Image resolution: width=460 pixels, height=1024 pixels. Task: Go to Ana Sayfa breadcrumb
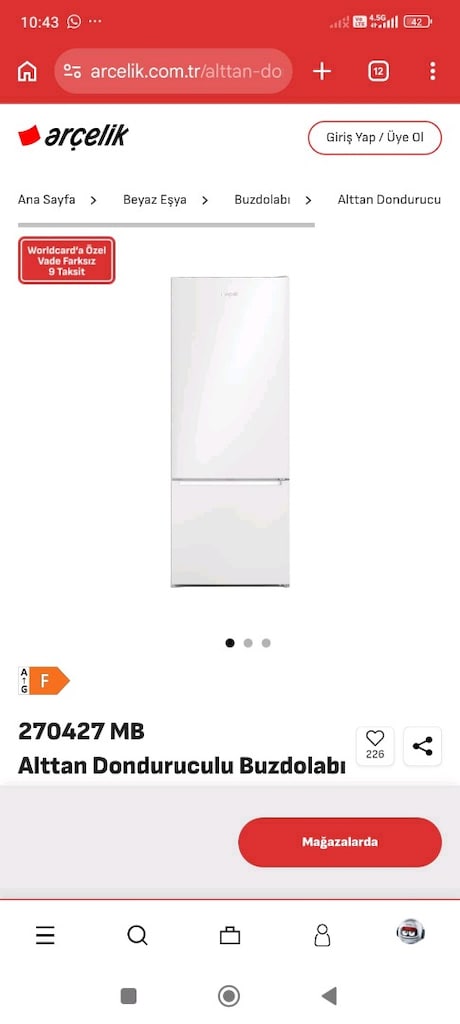[46, 200]
